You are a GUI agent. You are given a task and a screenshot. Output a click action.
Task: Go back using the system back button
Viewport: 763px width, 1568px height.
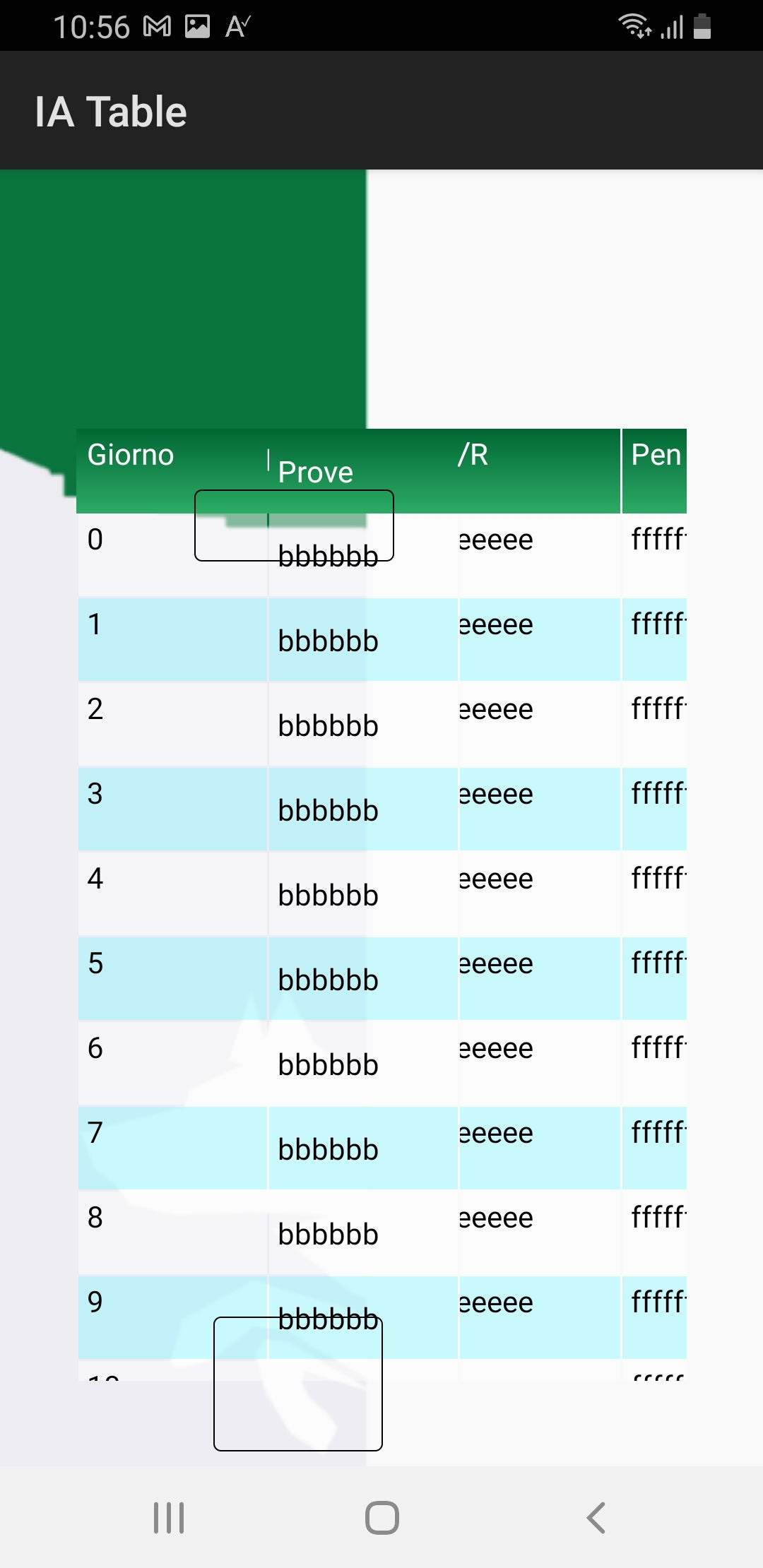596,1517
